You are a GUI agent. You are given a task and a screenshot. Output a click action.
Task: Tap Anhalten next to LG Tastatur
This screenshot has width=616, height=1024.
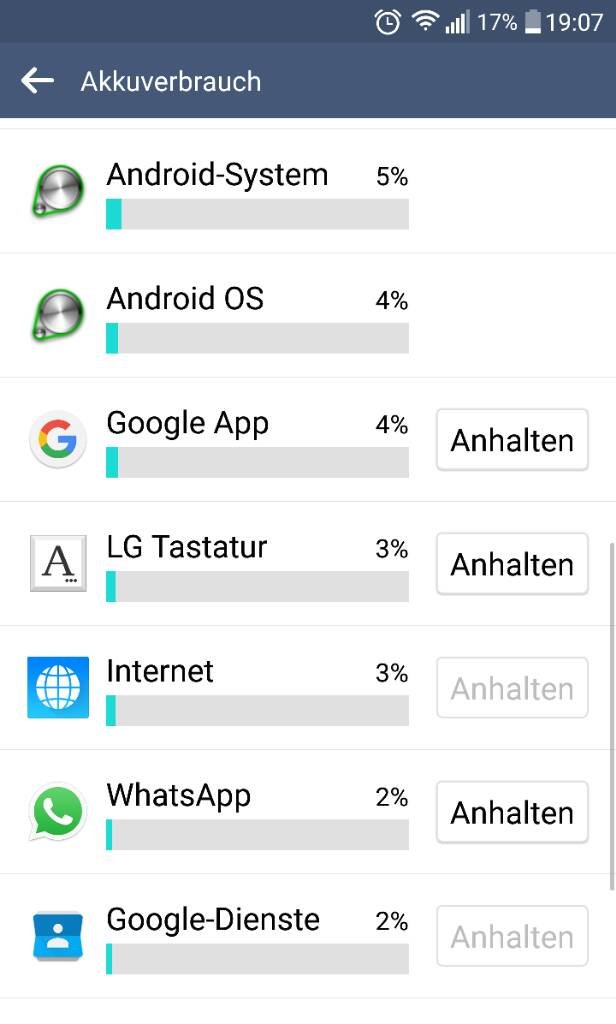(x=512, y=564)
